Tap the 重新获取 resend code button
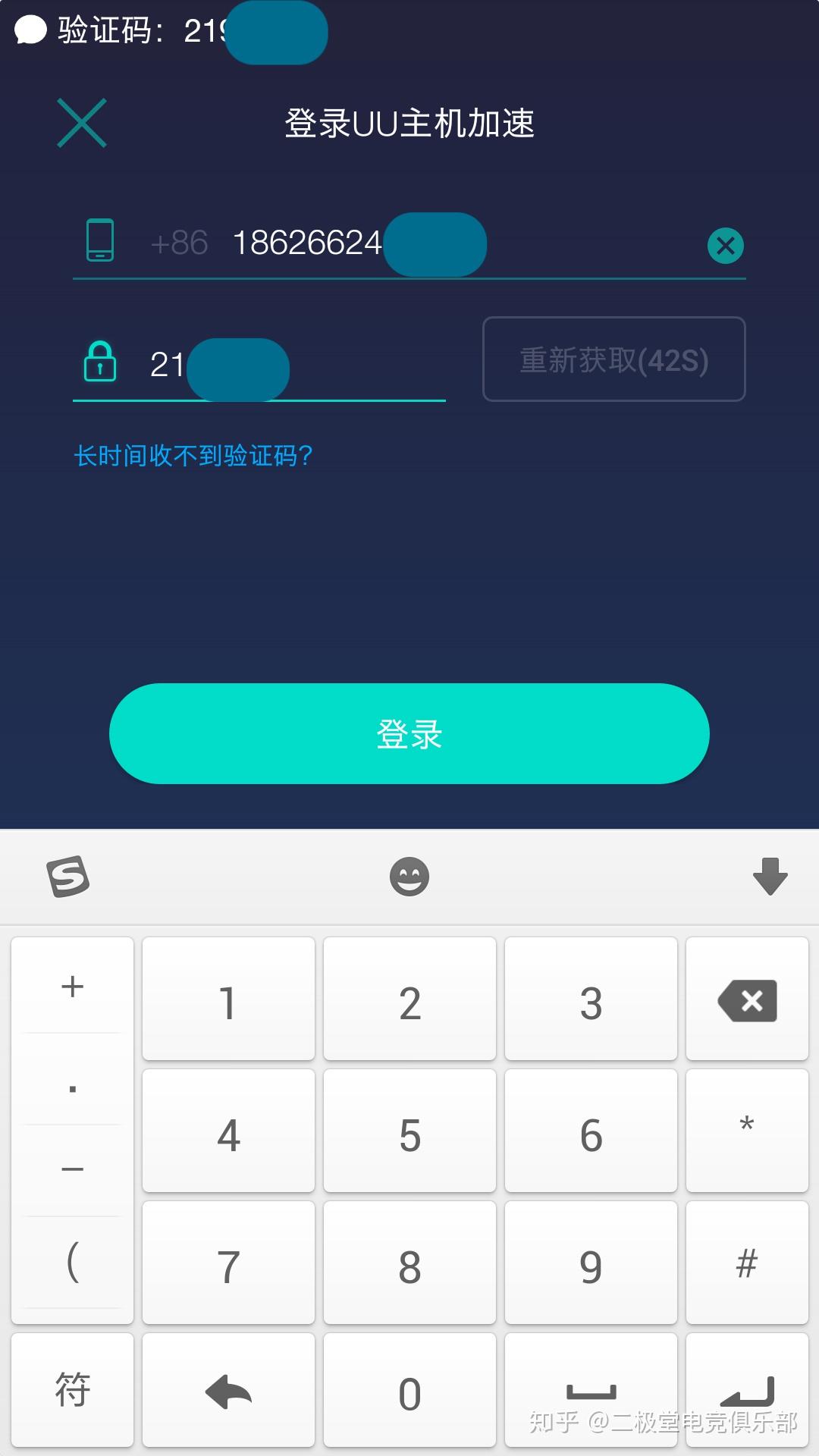This screenshot has width=819, height=1456. pos(613,359)
